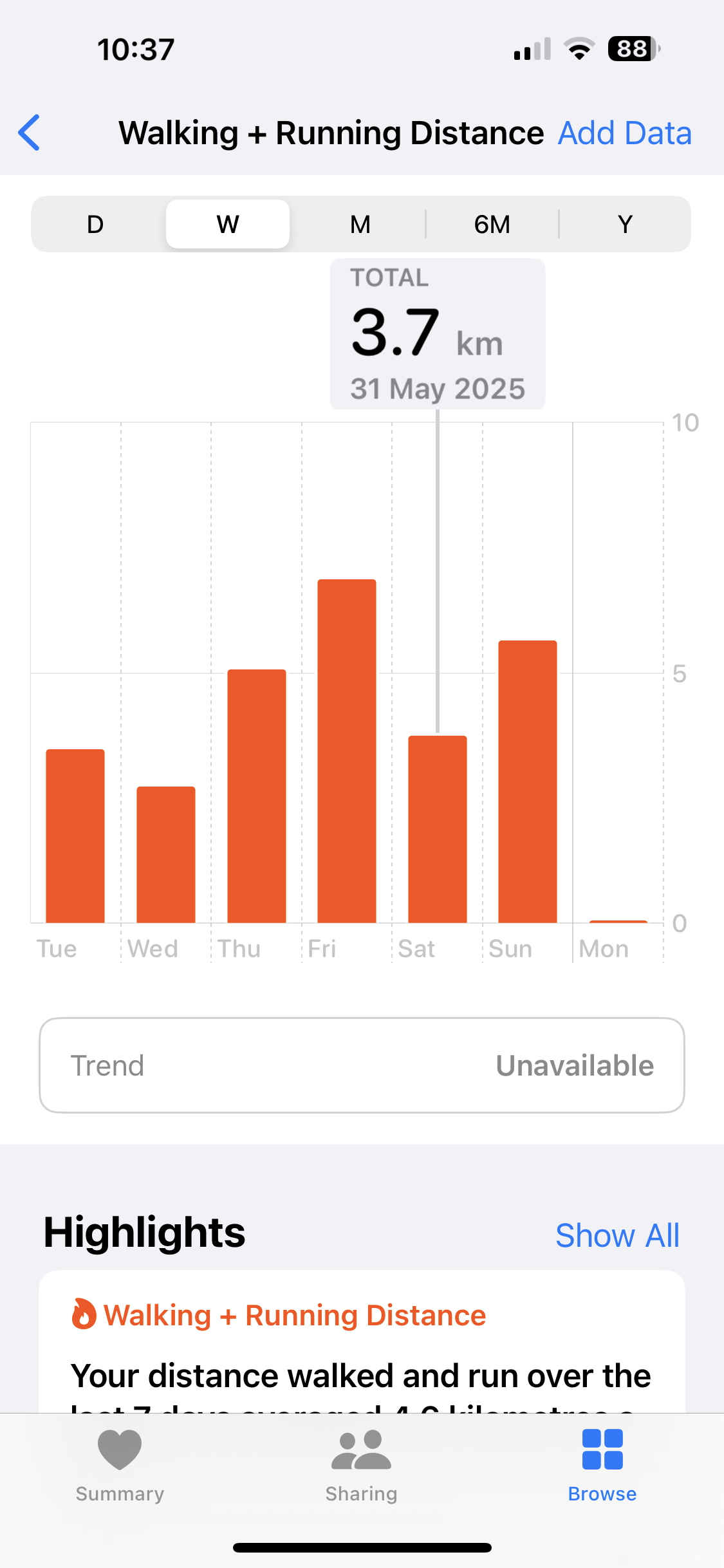Show the 6M range
The image size is (724, 1568).
pyautogui.click(x=492, y=224)
